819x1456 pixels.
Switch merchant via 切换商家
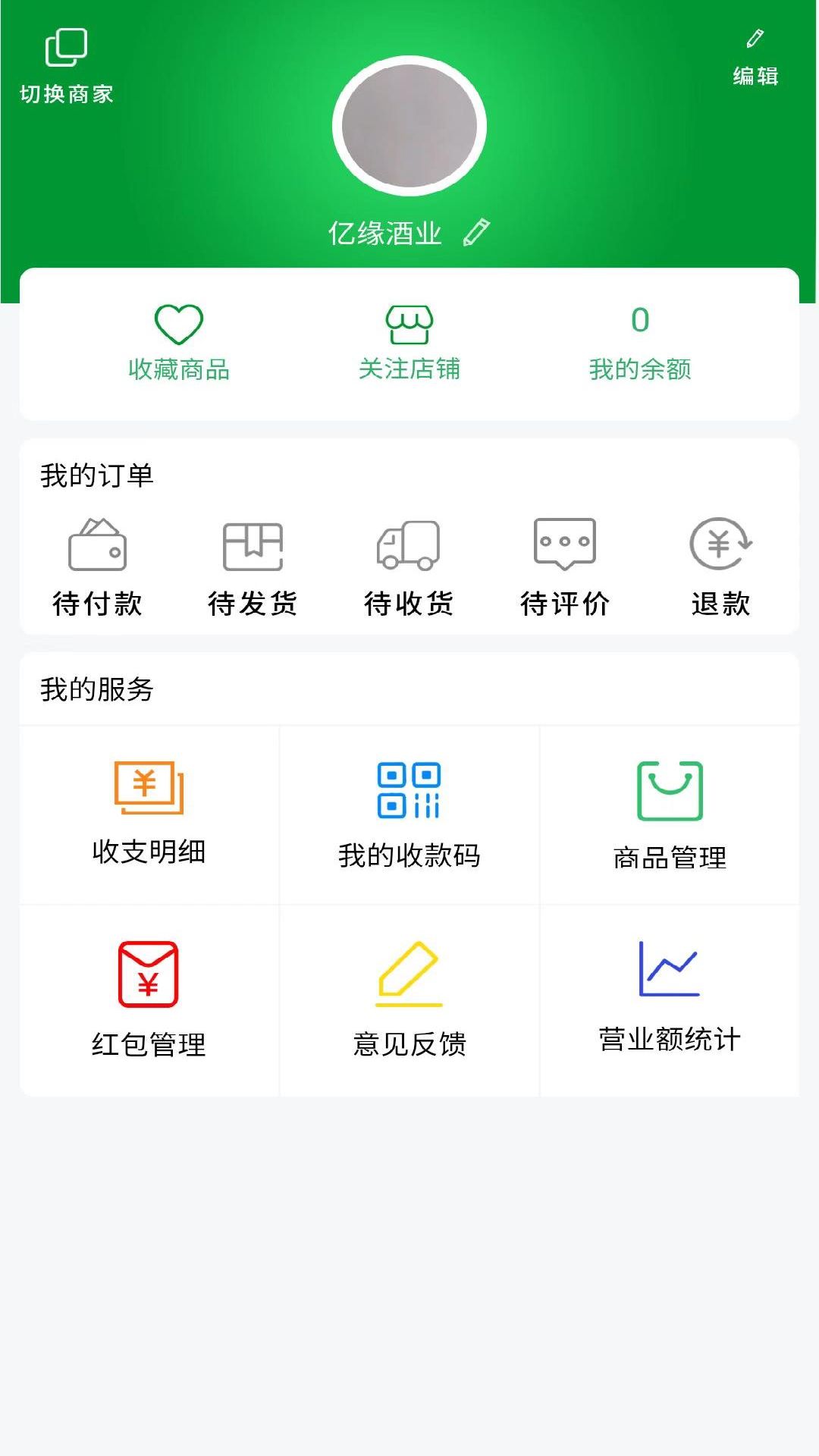pos(67,67)
